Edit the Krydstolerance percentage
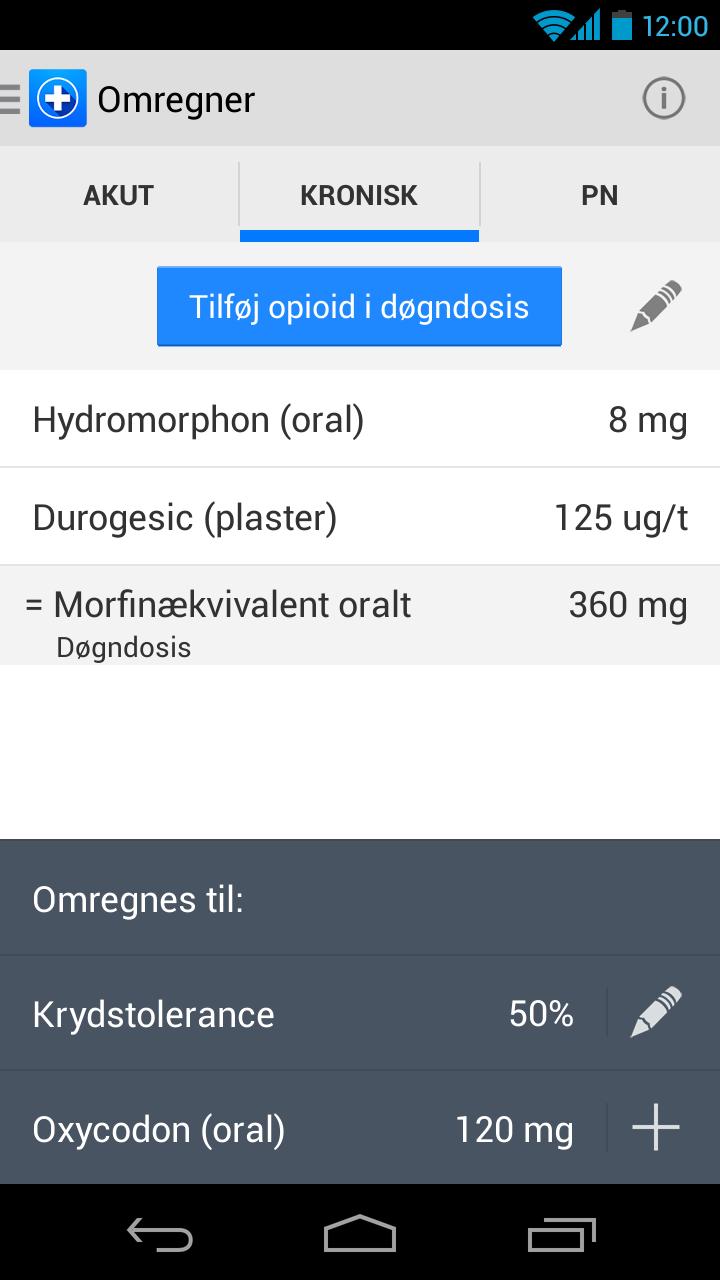Viewport: 720px width, 1280px height. pos(656,1013)
